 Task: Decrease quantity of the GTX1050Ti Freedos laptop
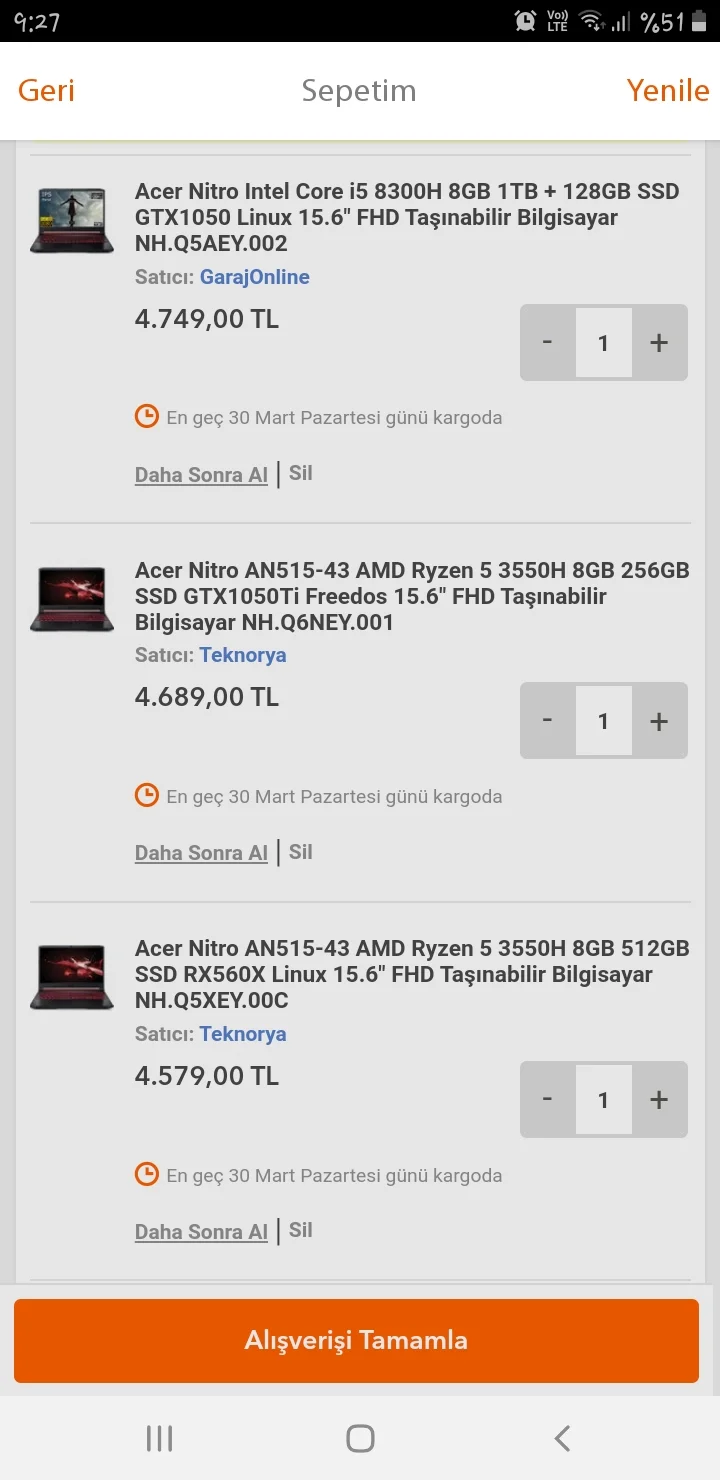547,721
